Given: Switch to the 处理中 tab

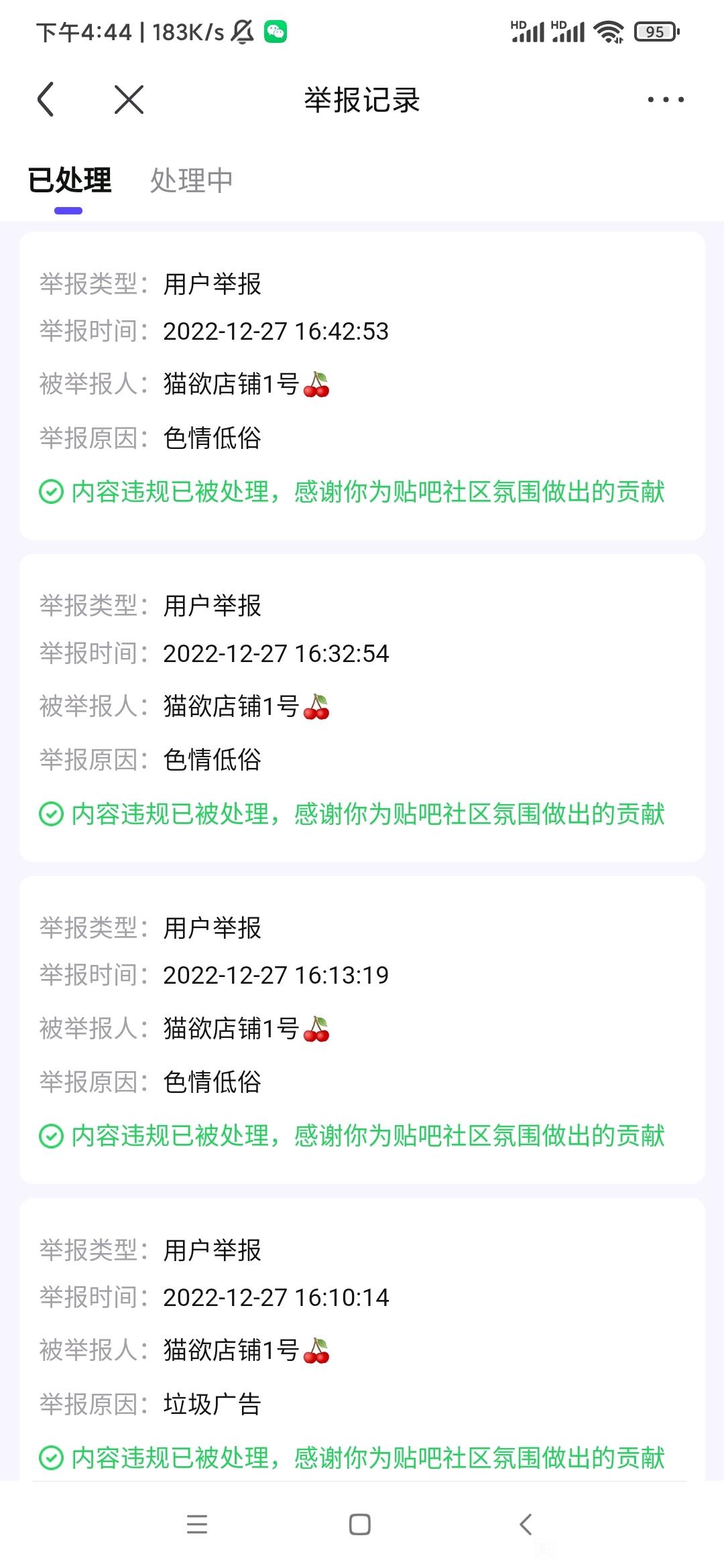Looking at the screenshot, I should 191,180.
